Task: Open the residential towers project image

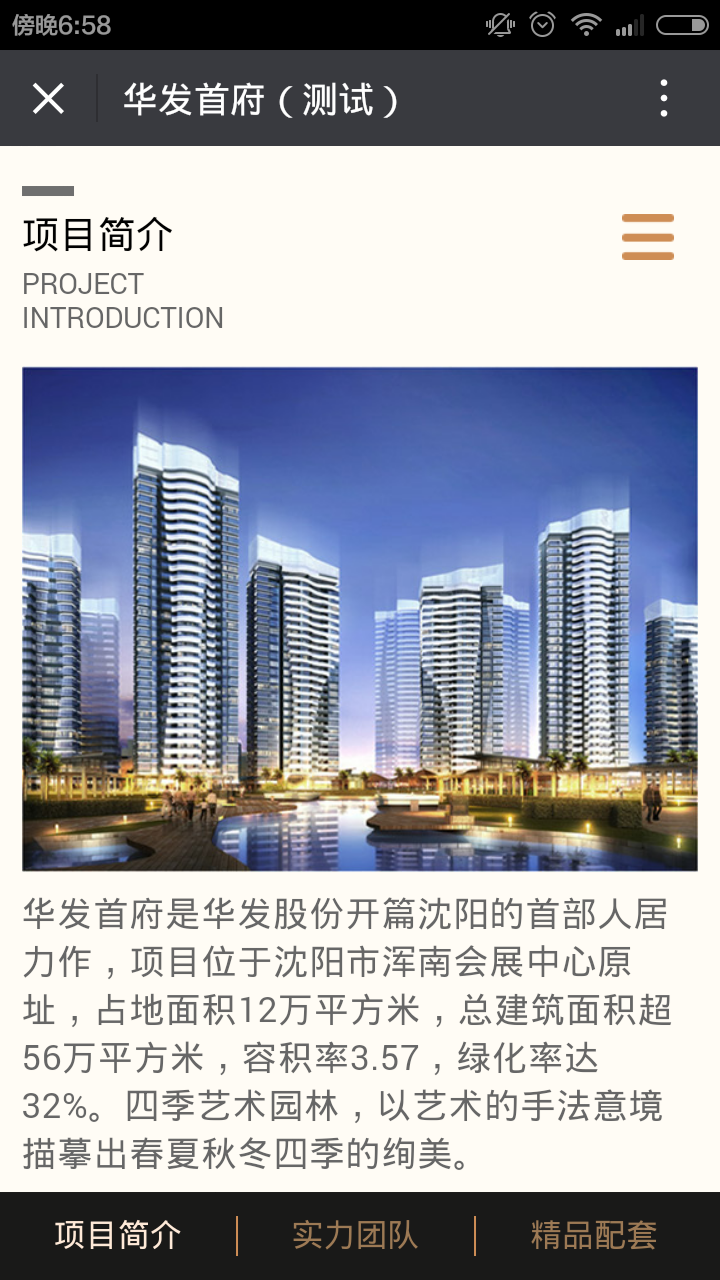Action: tap(360, 620)
